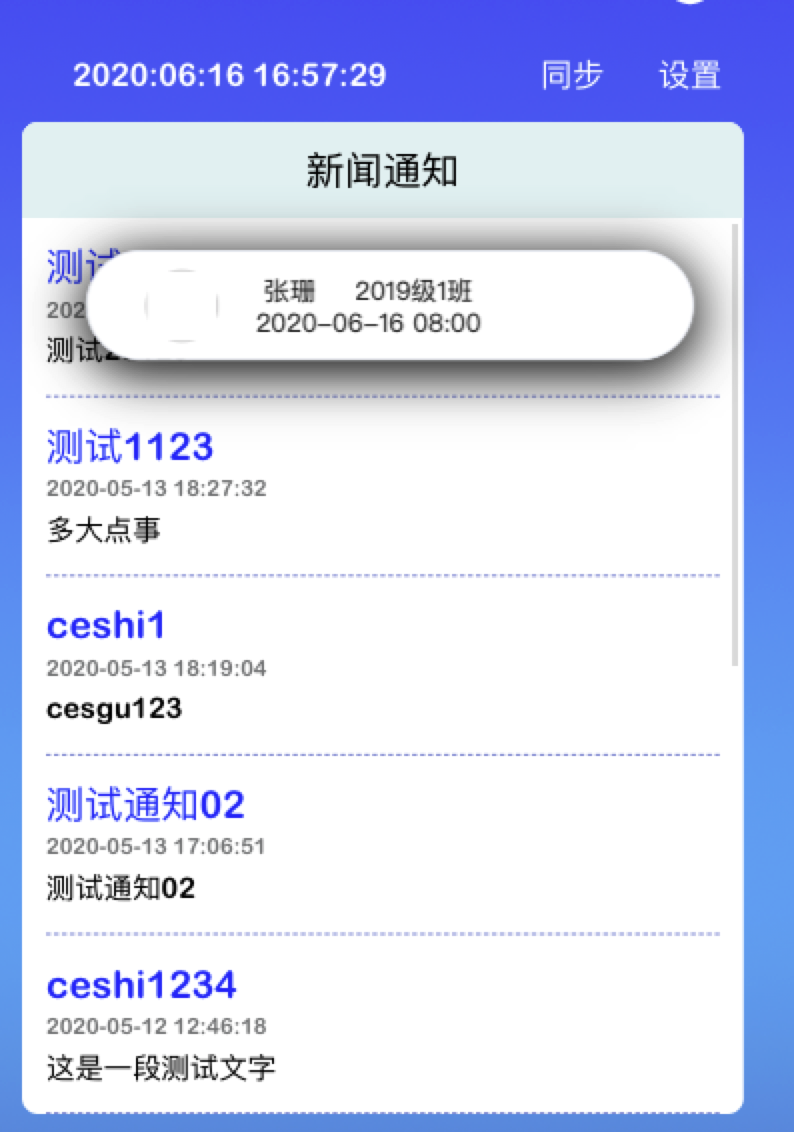Click the popup timestamp 2020-06-16 08:00
The image size is (794, 1132).
367,323
